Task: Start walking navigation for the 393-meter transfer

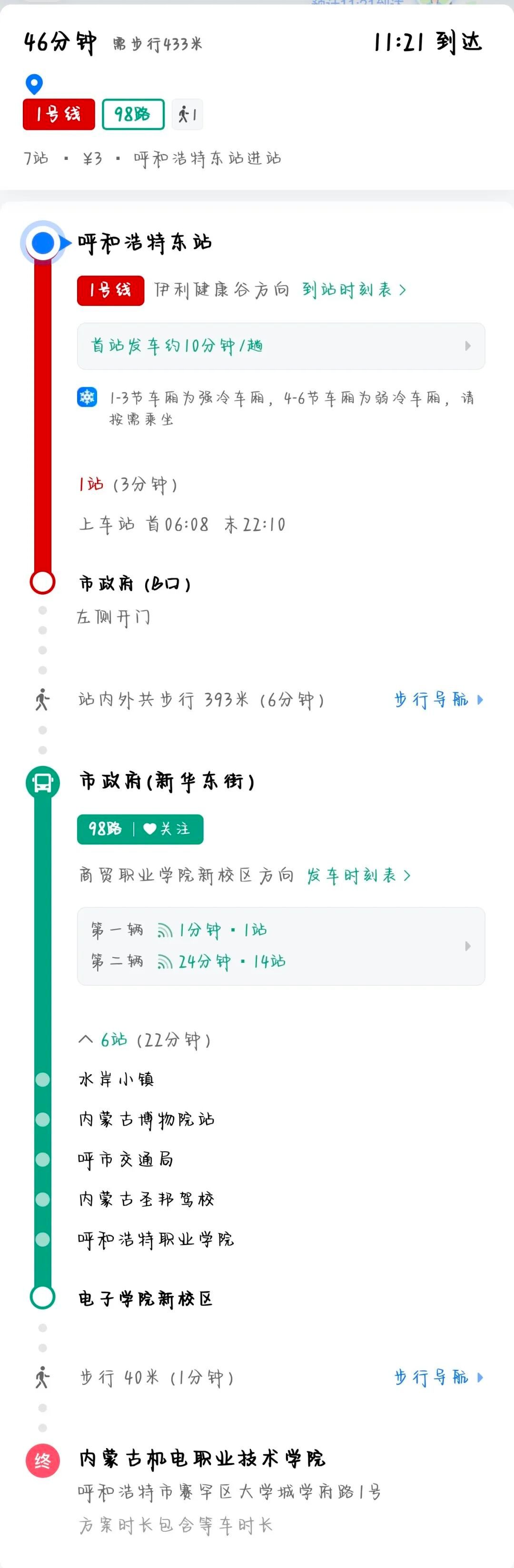Action: click(438, 699)
